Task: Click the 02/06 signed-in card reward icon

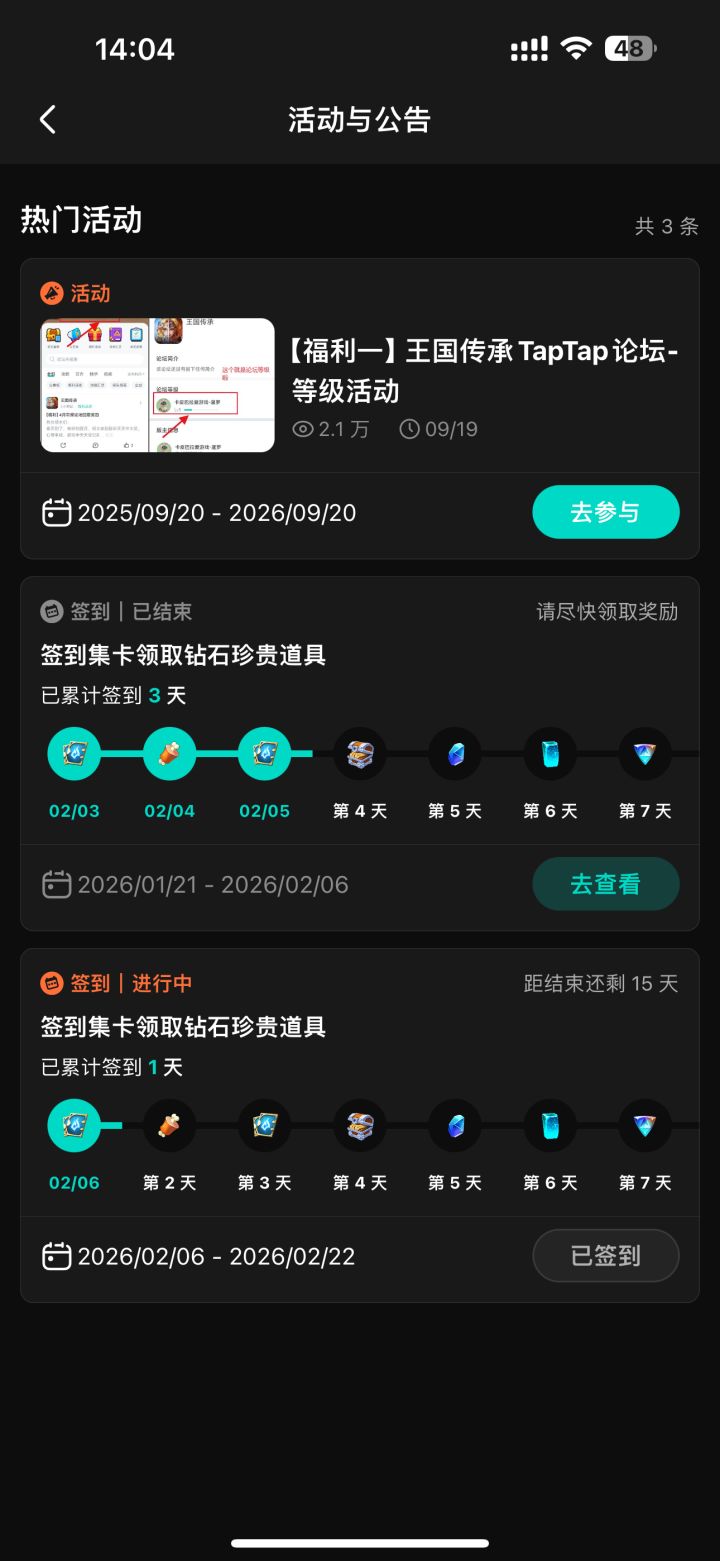Action: pyautogui.click(x=74, y=1125)
